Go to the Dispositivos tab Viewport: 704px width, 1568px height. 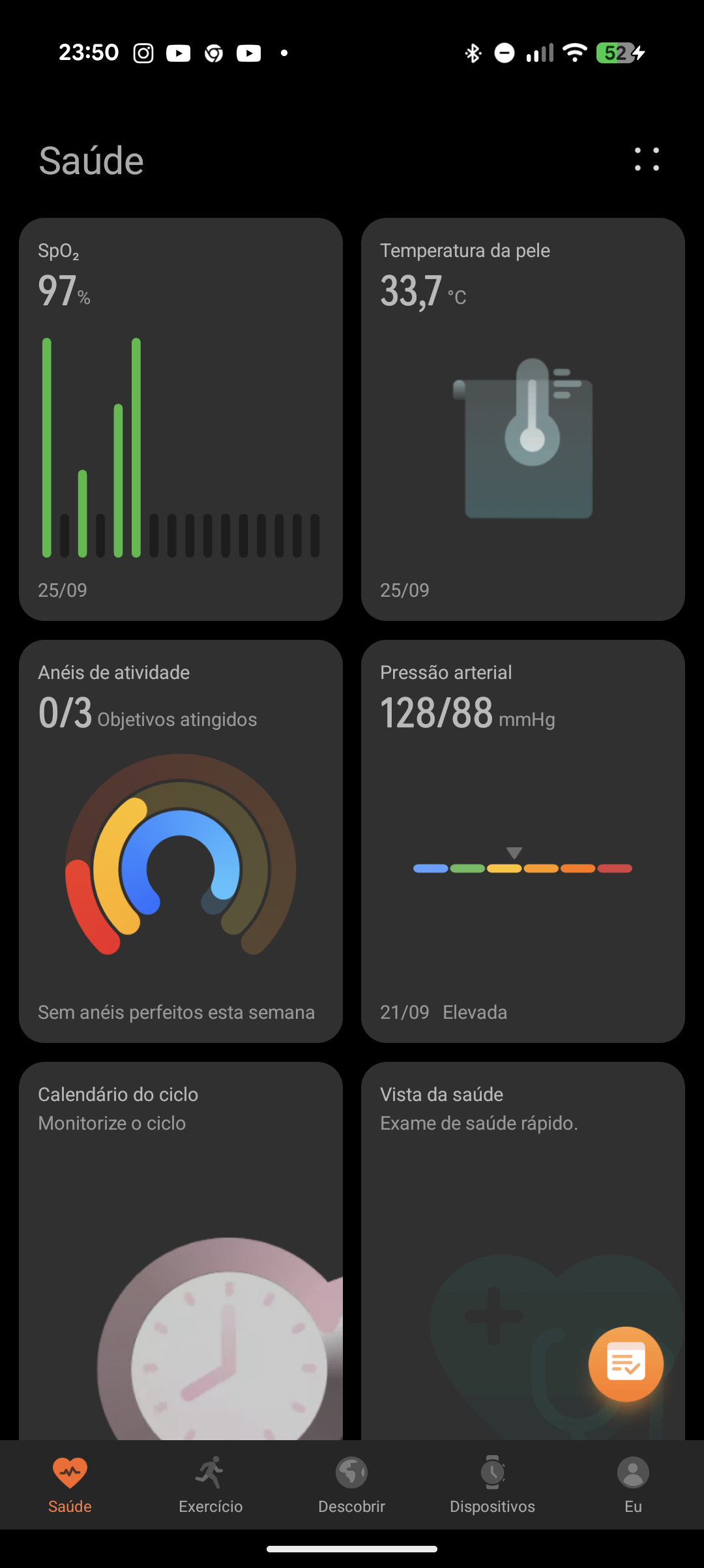(x=492, y=1485)
